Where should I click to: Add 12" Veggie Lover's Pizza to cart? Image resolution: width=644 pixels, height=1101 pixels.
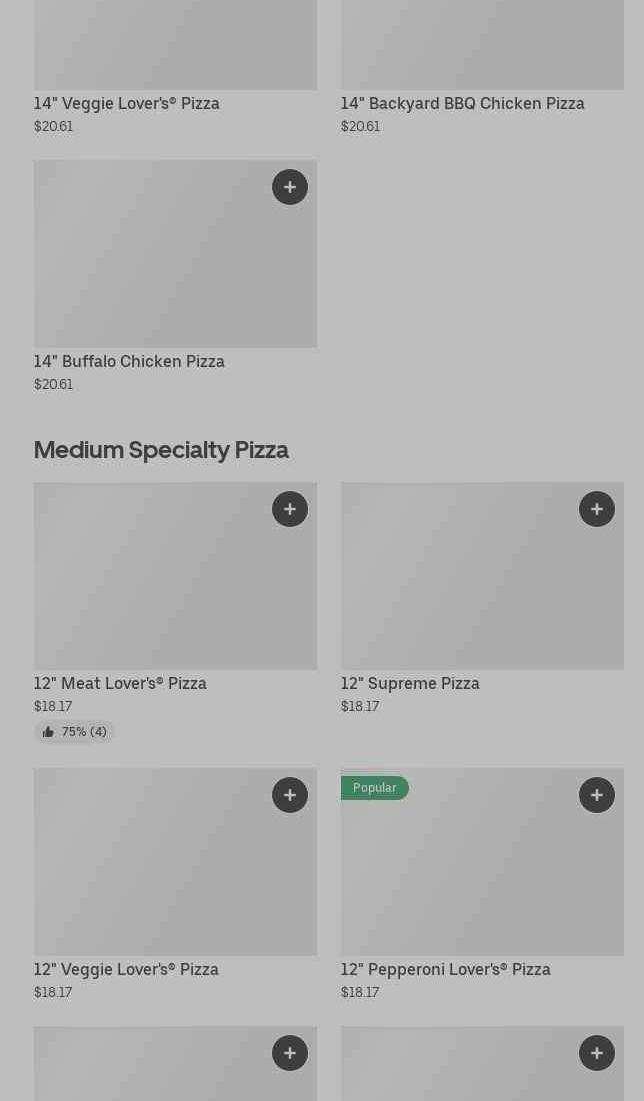click(x=290, y=795)
